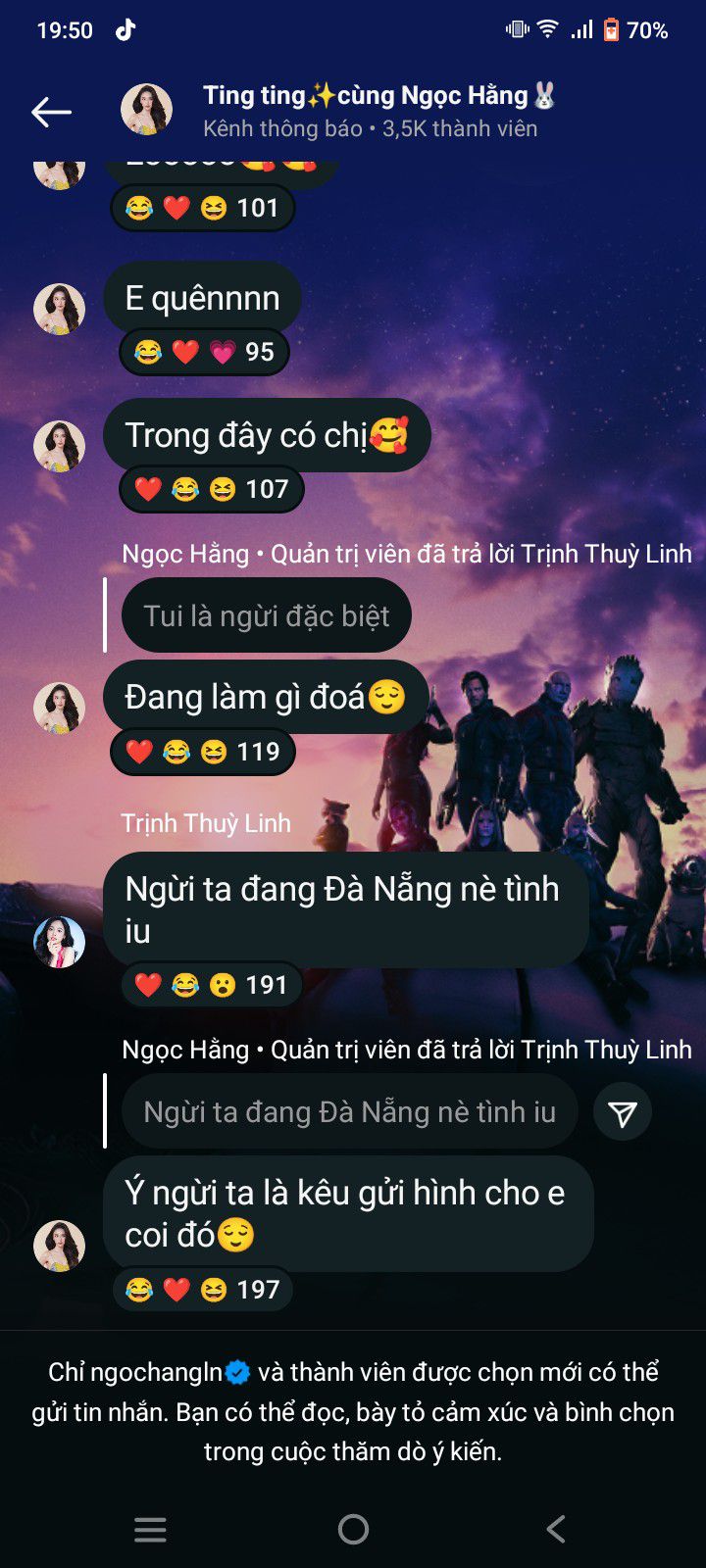
Task: Open reactions under 'Trong đây có chị'
Action: tap(211, 489)
